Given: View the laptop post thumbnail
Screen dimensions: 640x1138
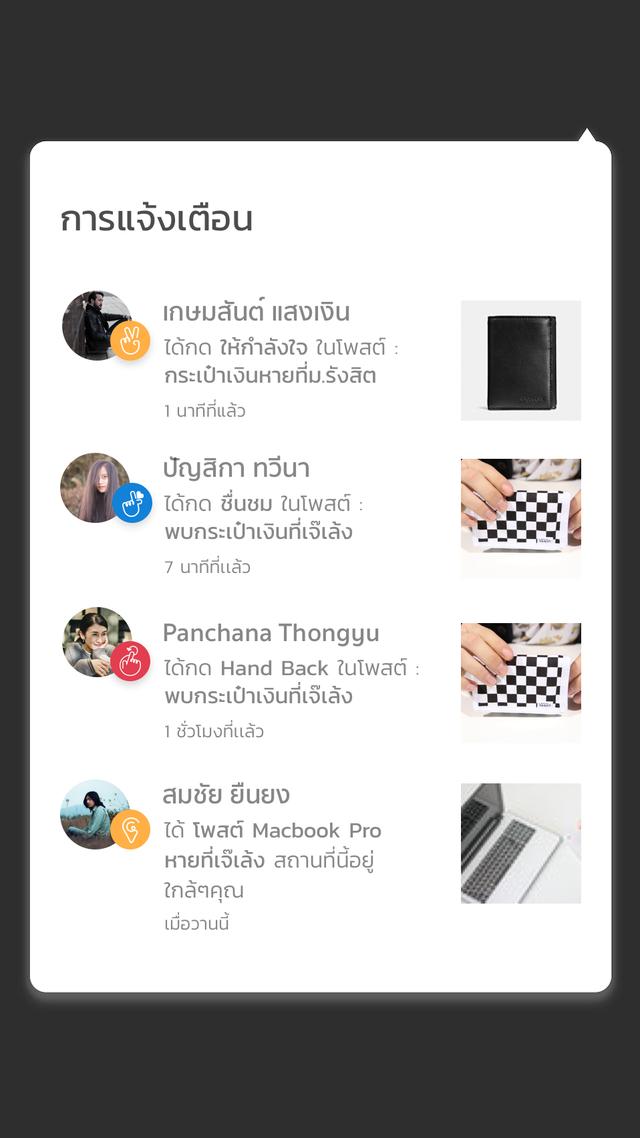Looking at the screenshot, I should [x=520, y=843].
